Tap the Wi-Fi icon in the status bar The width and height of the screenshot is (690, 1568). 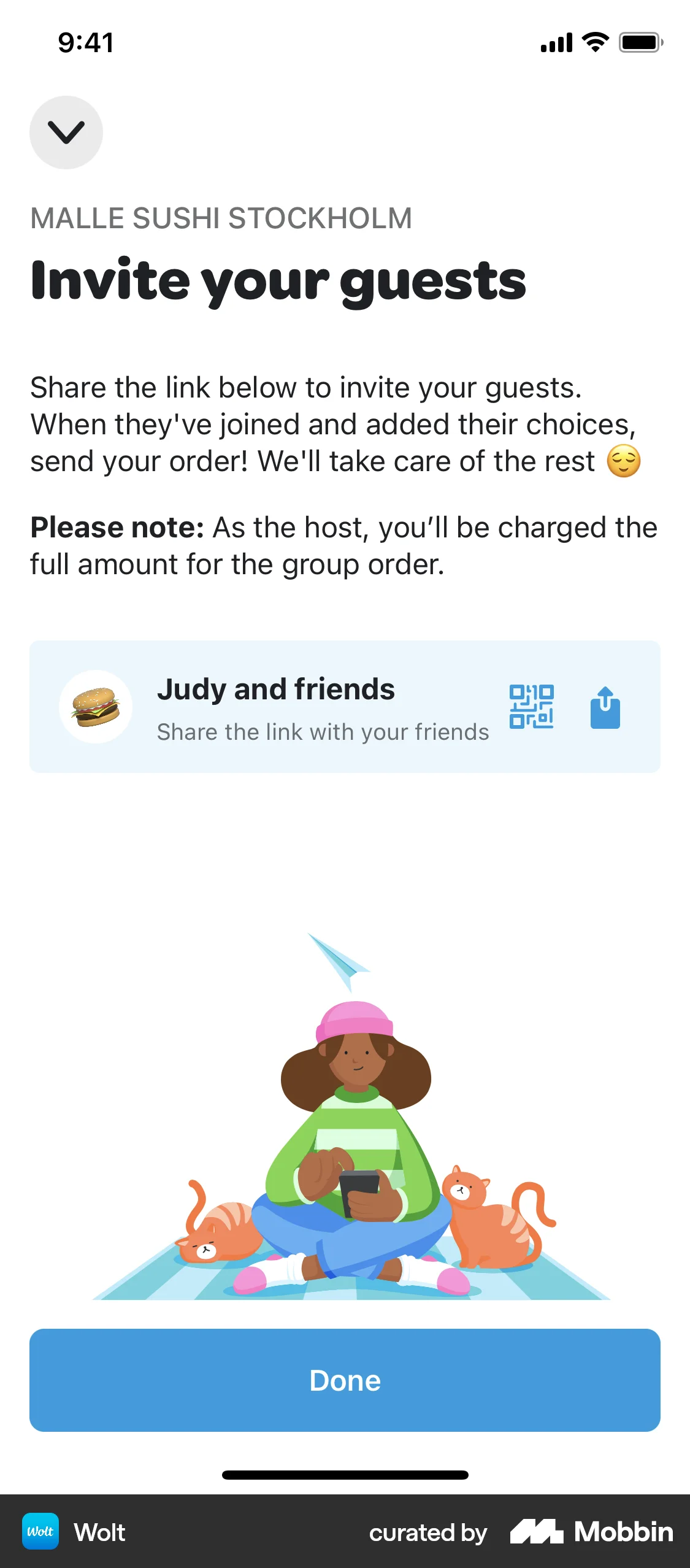592,42
